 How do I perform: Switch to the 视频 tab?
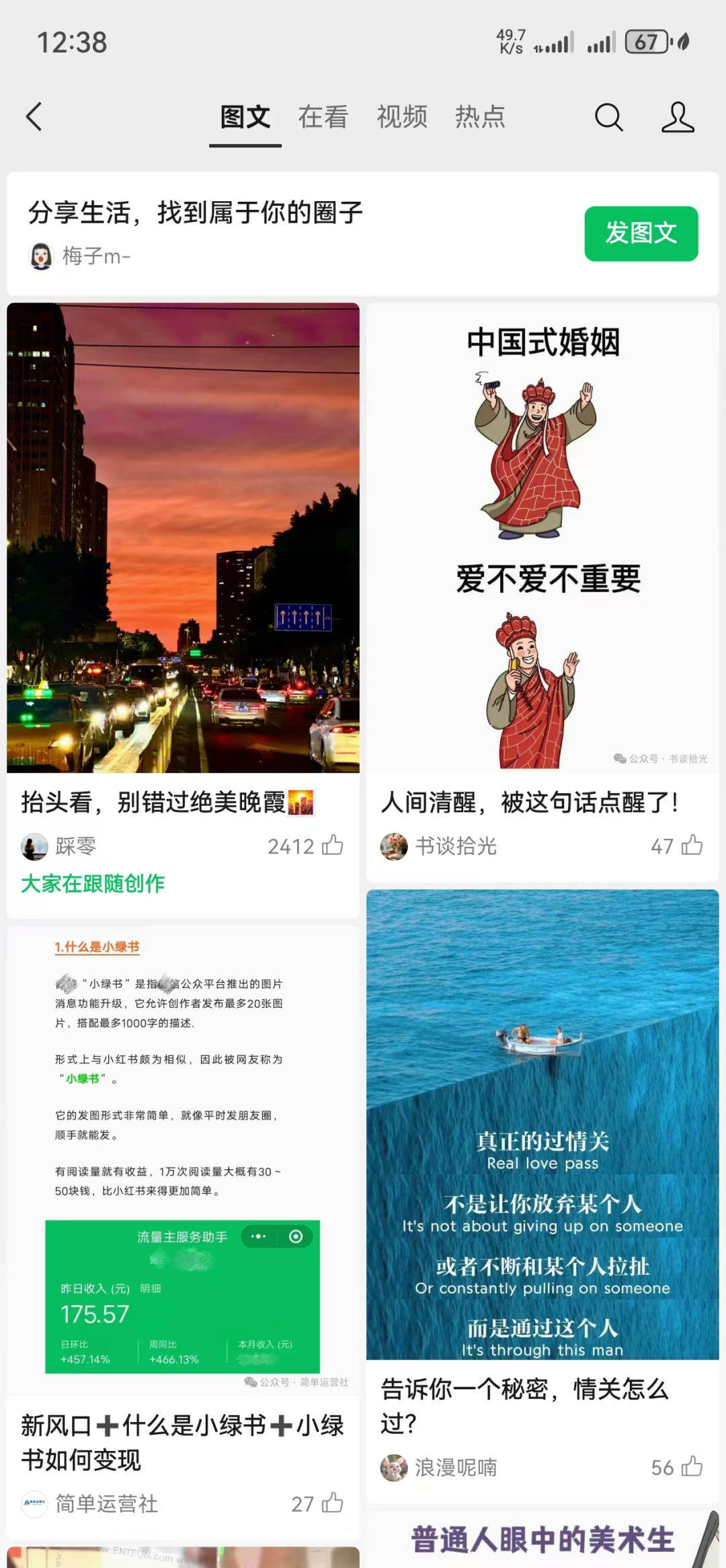402,117
